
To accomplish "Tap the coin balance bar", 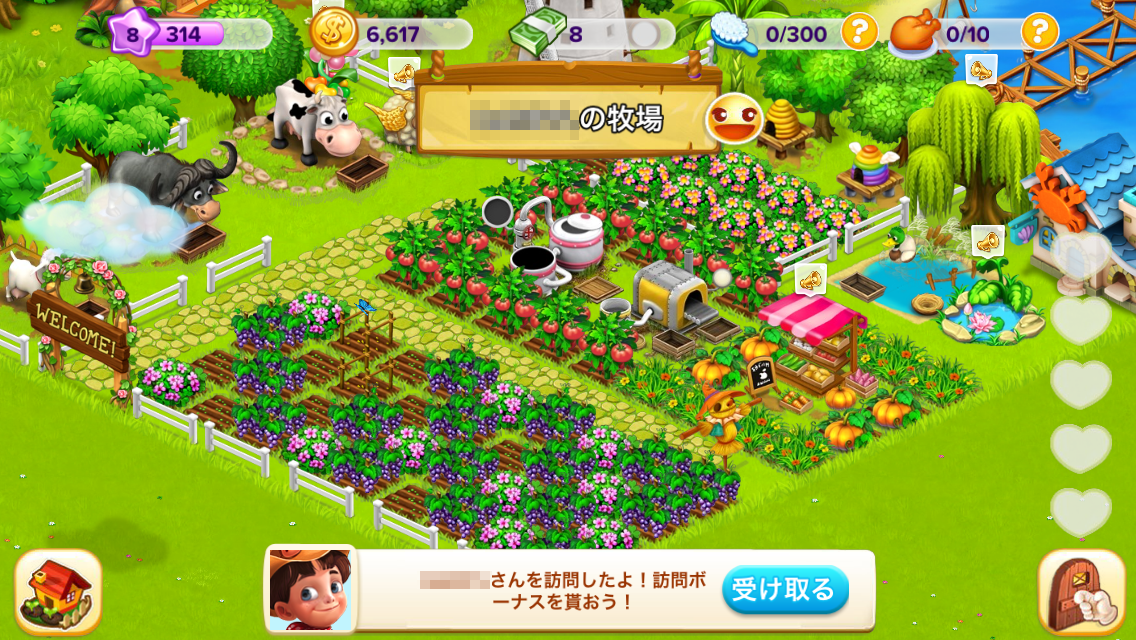I will [x=395, y=34].
